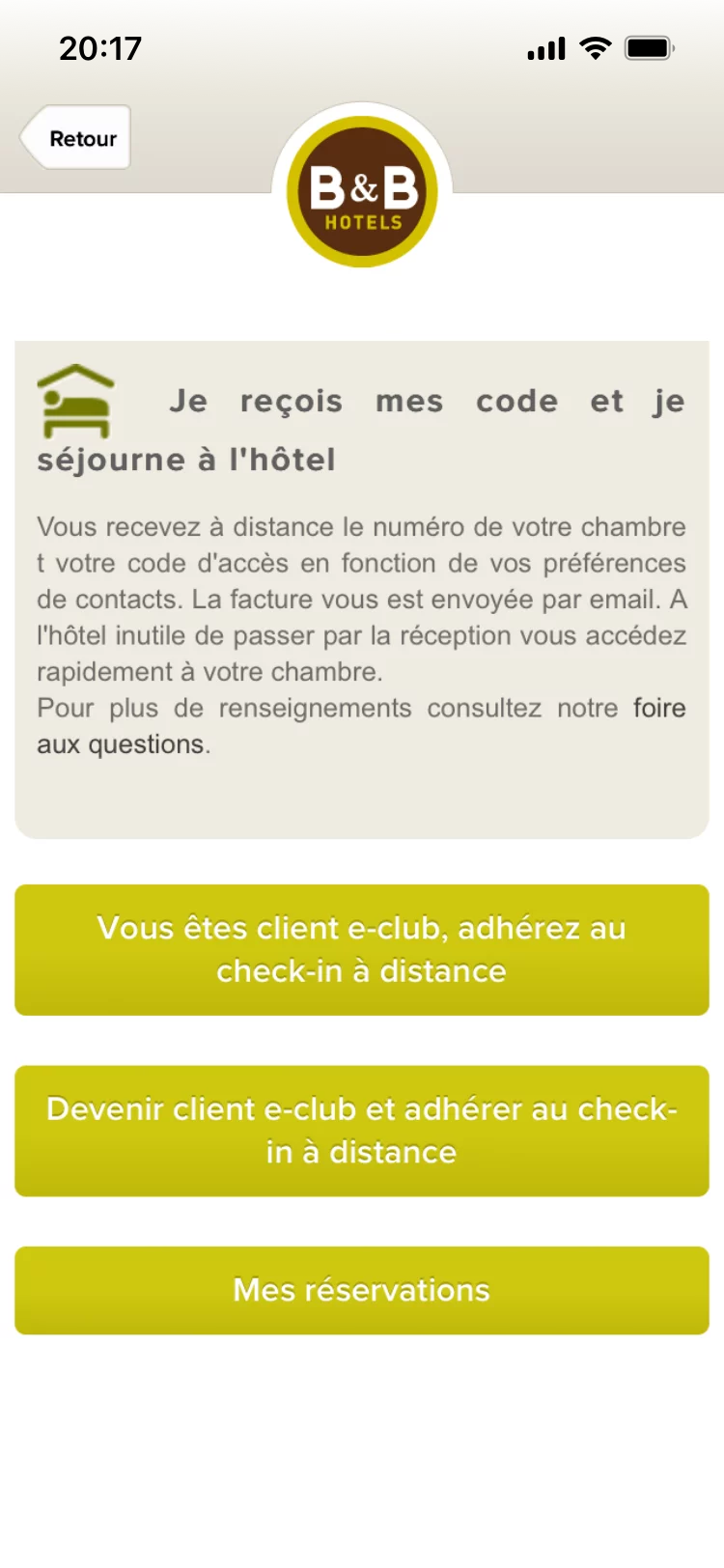The height and width of the screenshot is (1568, 724).
Task: Select the bed/check-in icon above the heading
Action: (x=75, y=400)
